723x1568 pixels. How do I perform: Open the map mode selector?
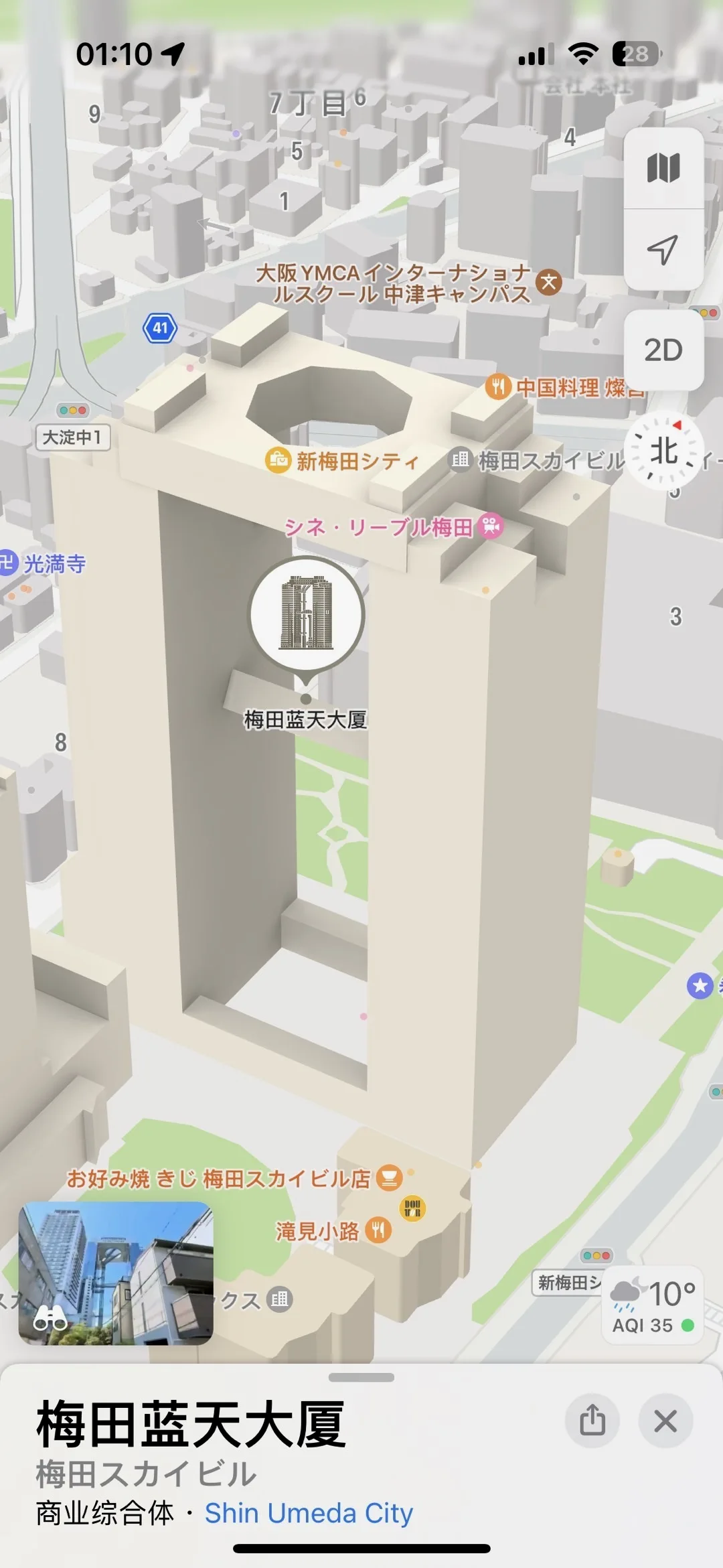pyautogui.click(x=663, y=167)
